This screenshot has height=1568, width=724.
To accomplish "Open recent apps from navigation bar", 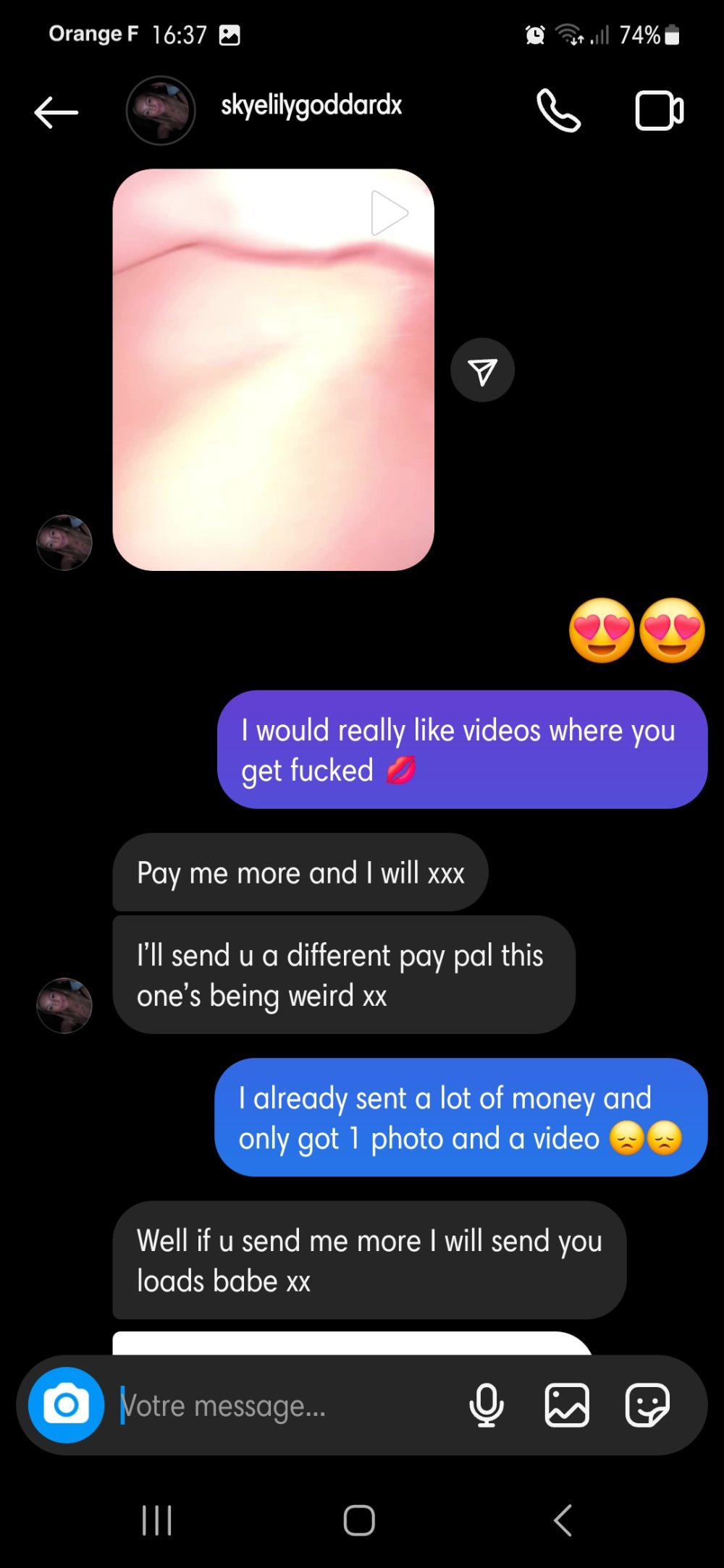I will tap(156, 1520).
